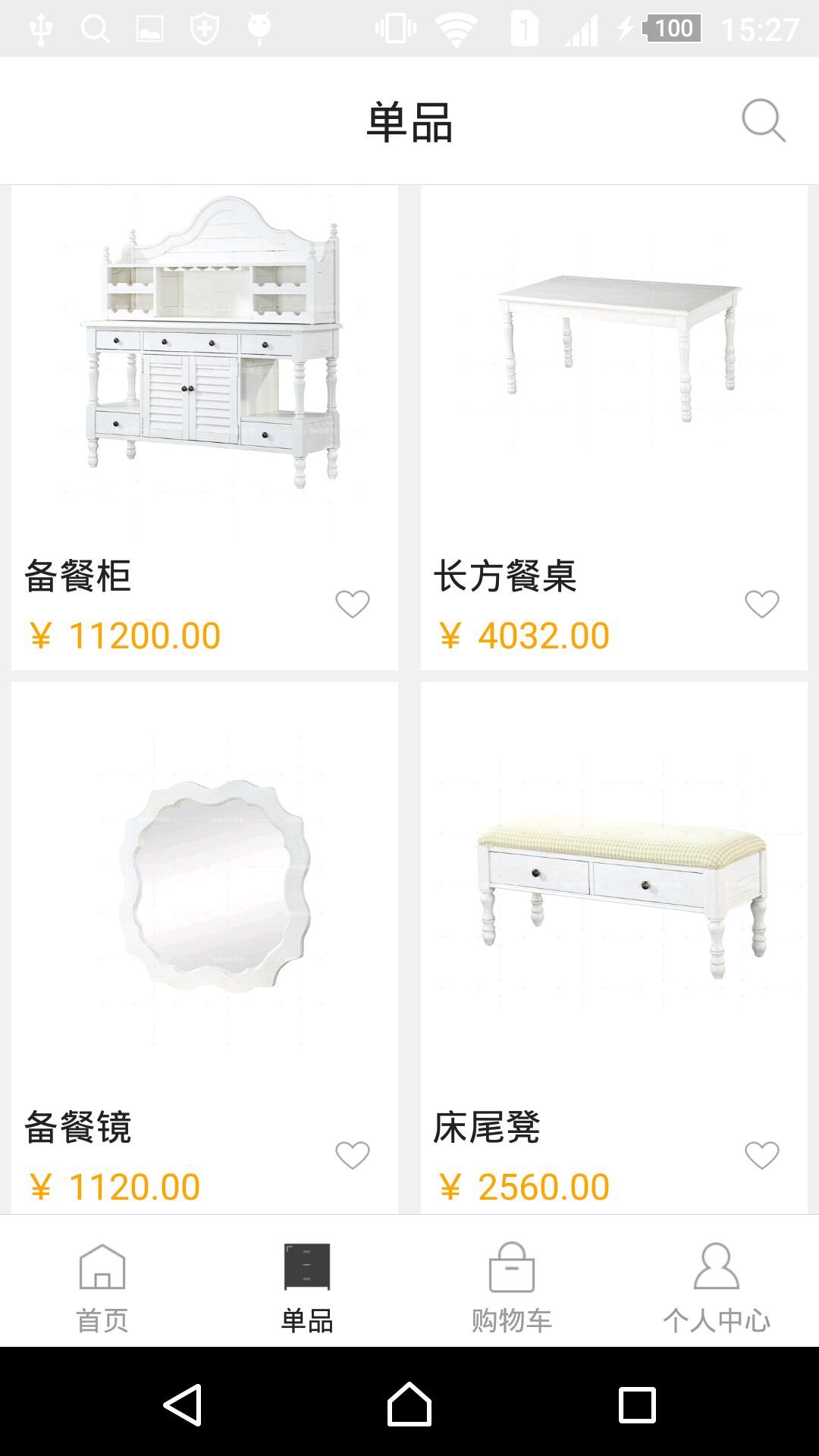
Task: Like the 长方餐桌 item with the heart
Action: pyautogui.click(x=762, y=604)
